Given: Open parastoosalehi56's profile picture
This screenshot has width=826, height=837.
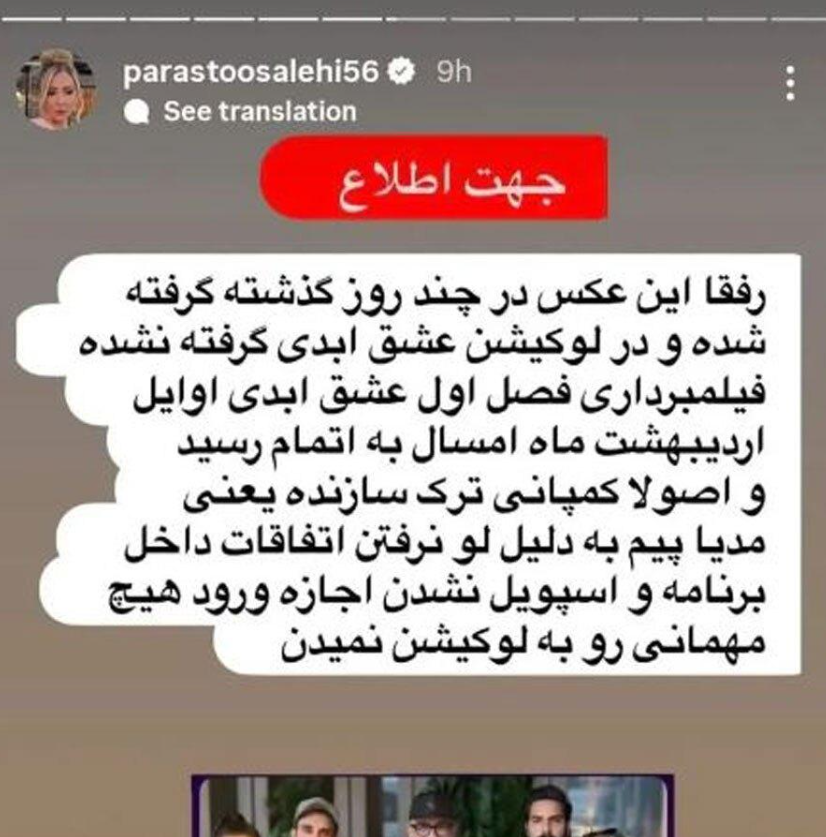Looking at the screenshot, I should (x=55, y=89).
